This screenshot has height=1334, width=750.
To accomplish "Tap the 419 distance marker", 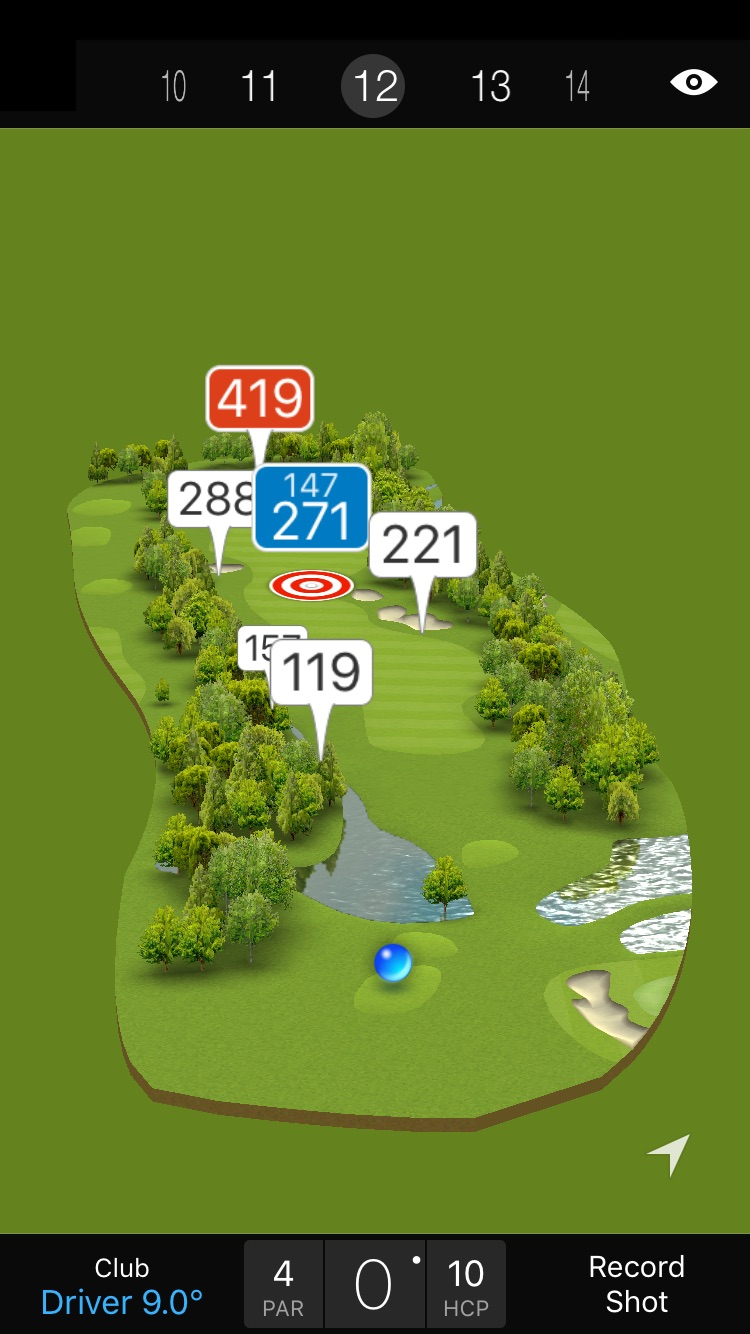I will (260, 399).
